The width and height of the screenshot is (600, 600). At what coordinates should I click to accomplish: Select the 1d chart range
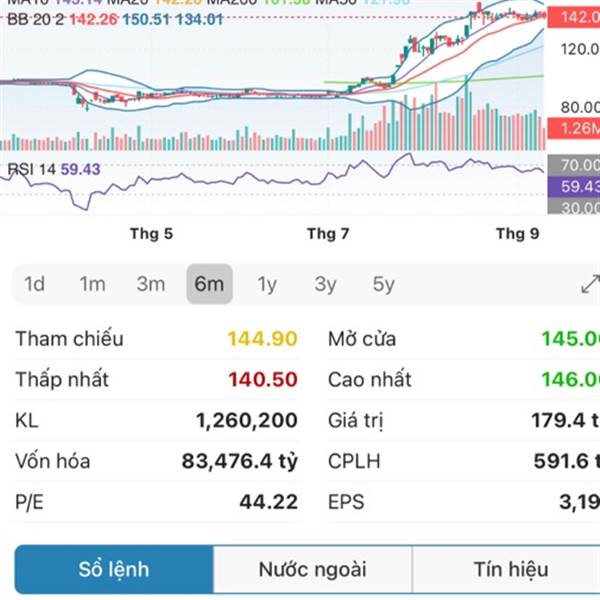pyautogui.click(x=35, y=284)
